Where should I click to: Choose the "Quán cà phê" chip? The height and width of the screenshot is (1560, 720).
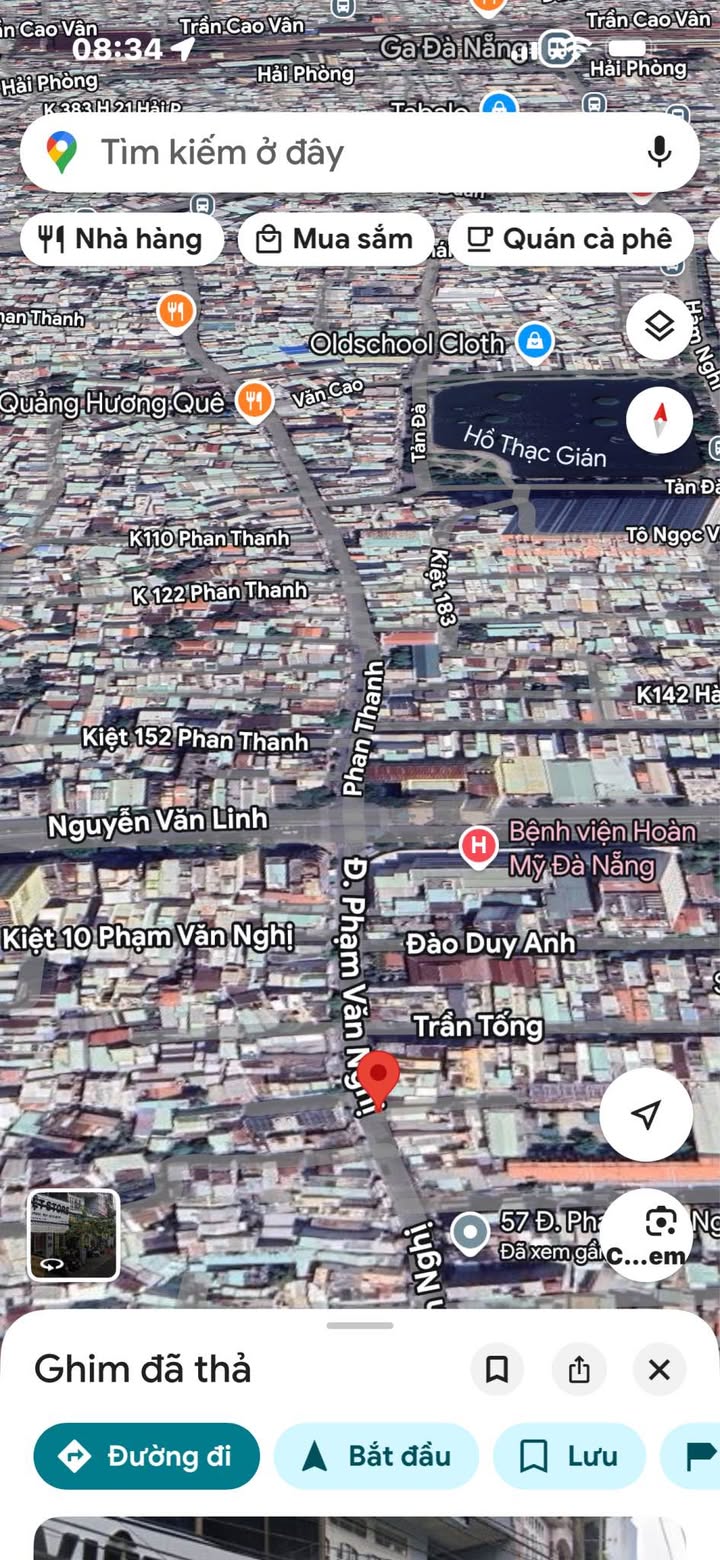click(571, 239)
